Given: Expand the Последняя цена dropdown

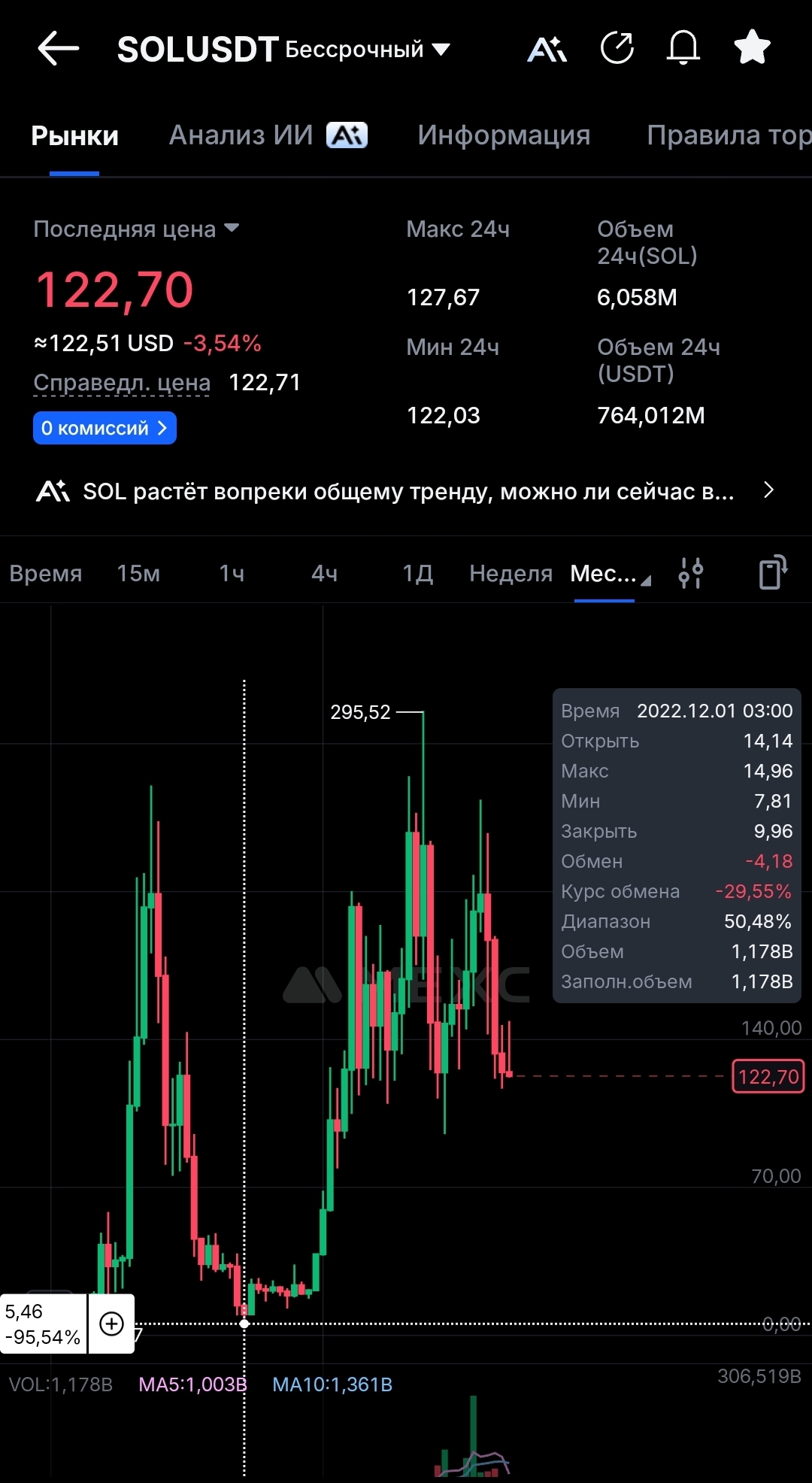Looking at the screenshot, I should coord(136,229).
